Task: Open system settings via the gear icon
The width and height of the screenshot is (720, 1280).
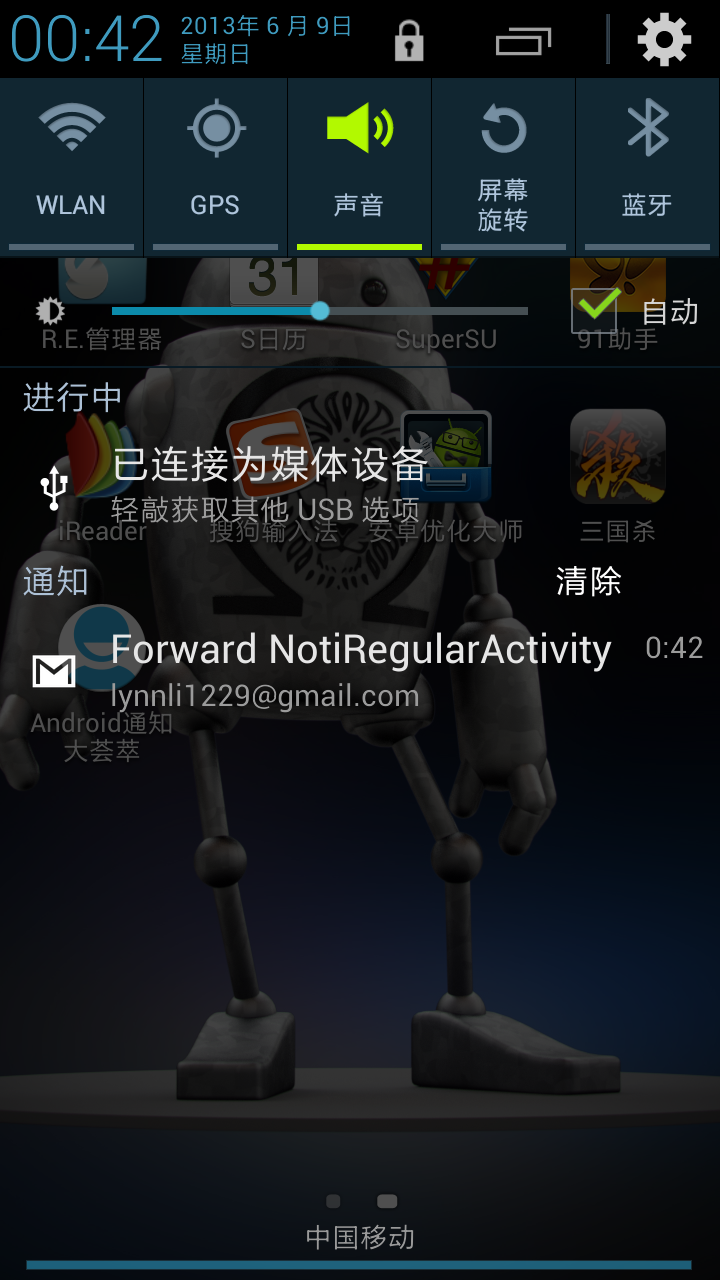Action: coord(664,40)
